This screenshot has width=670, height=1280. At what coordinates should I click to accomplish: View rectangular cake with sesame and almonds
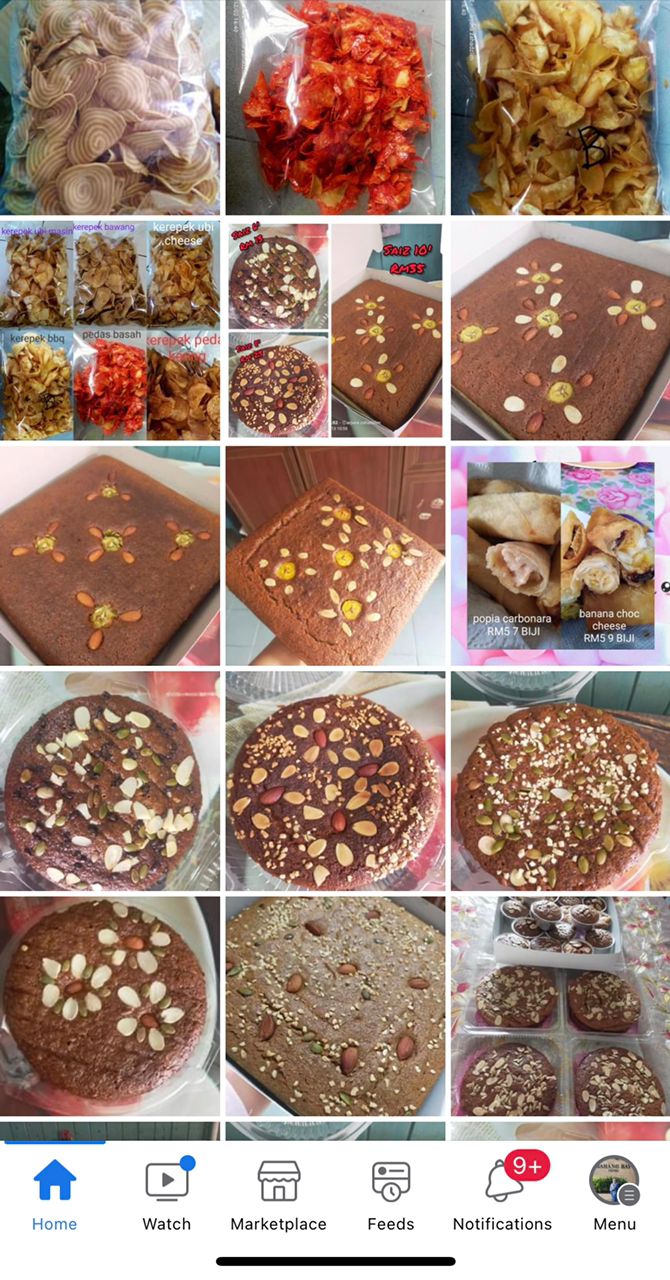point(335,1006)
